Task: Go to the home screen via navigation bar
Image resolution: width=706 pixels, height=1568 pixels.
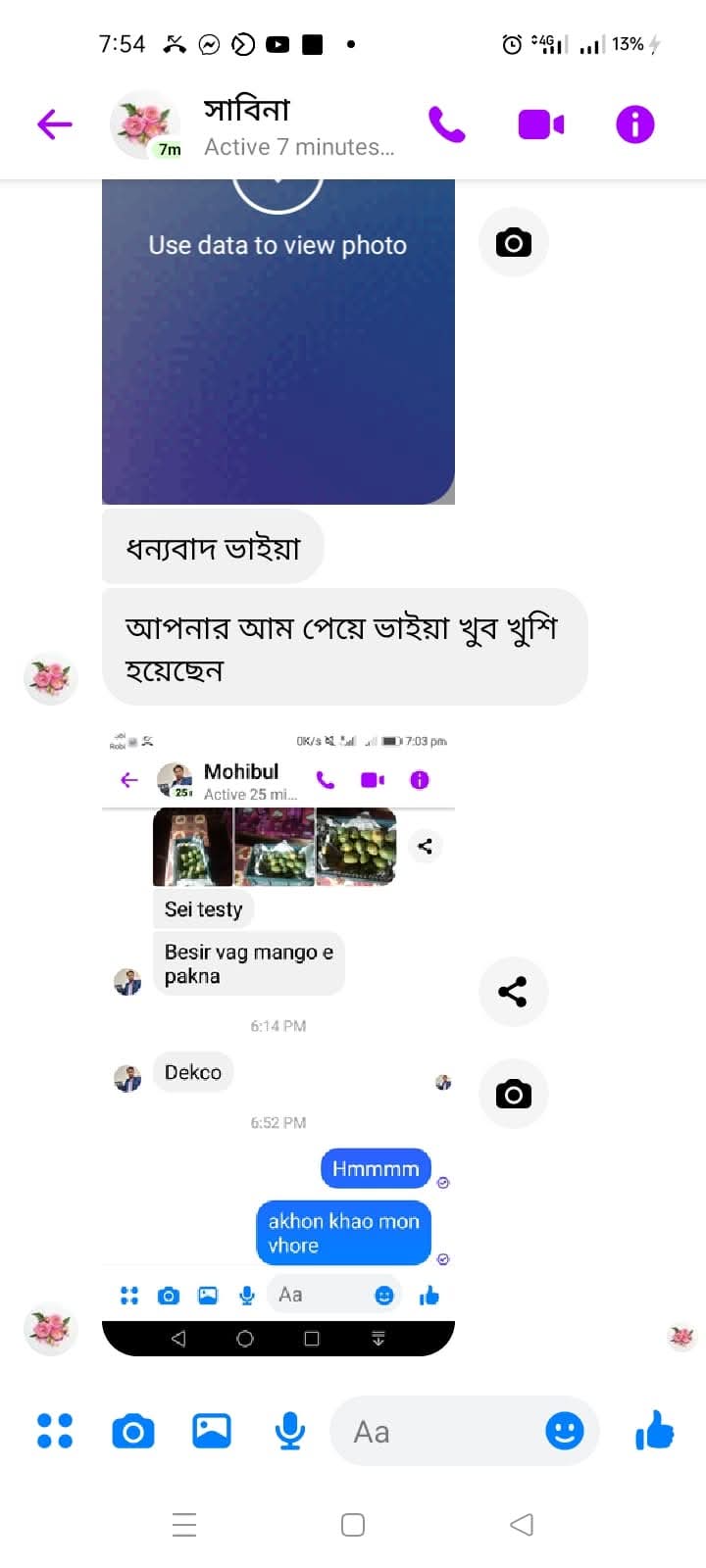Action: (353, 1525)
